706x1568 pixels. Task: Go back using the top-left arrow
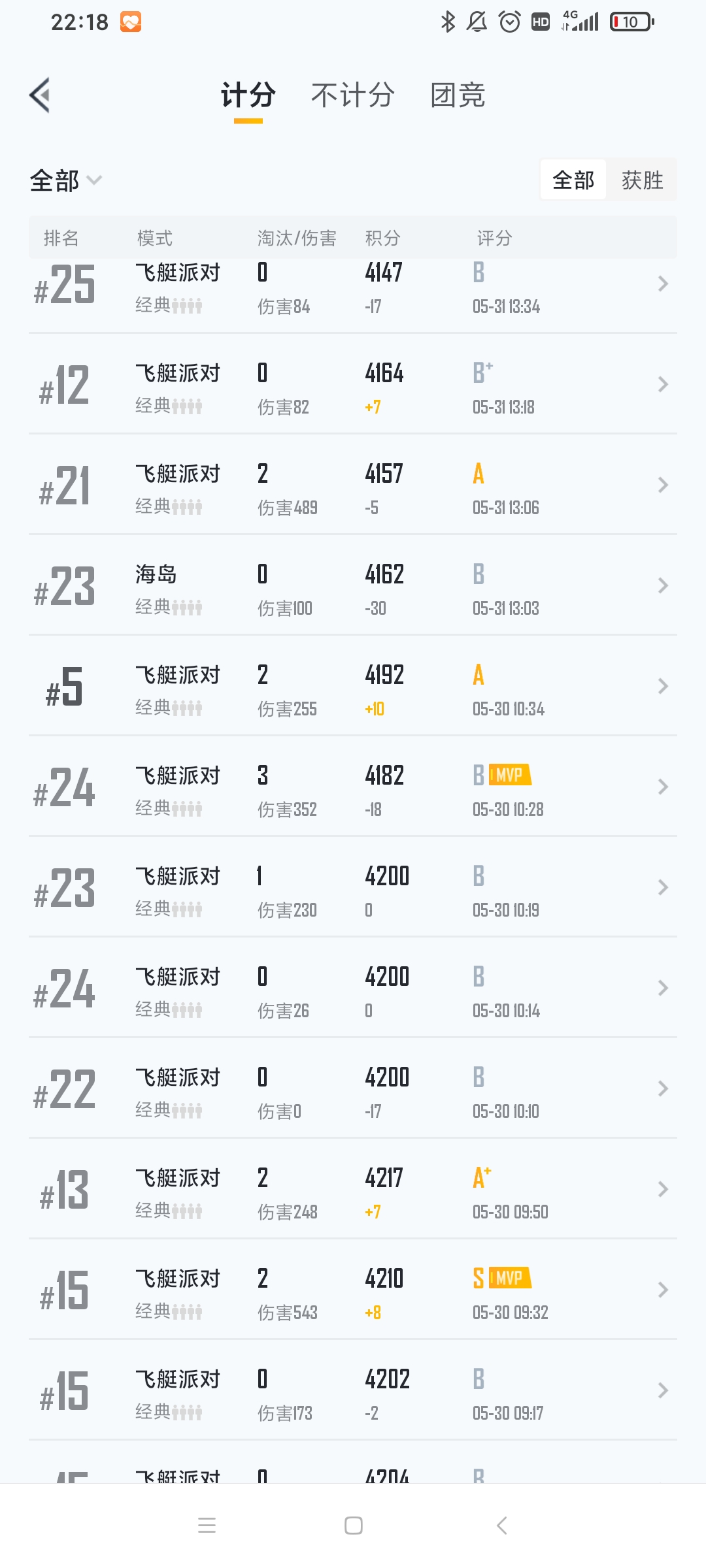click(x=40, y=95)
